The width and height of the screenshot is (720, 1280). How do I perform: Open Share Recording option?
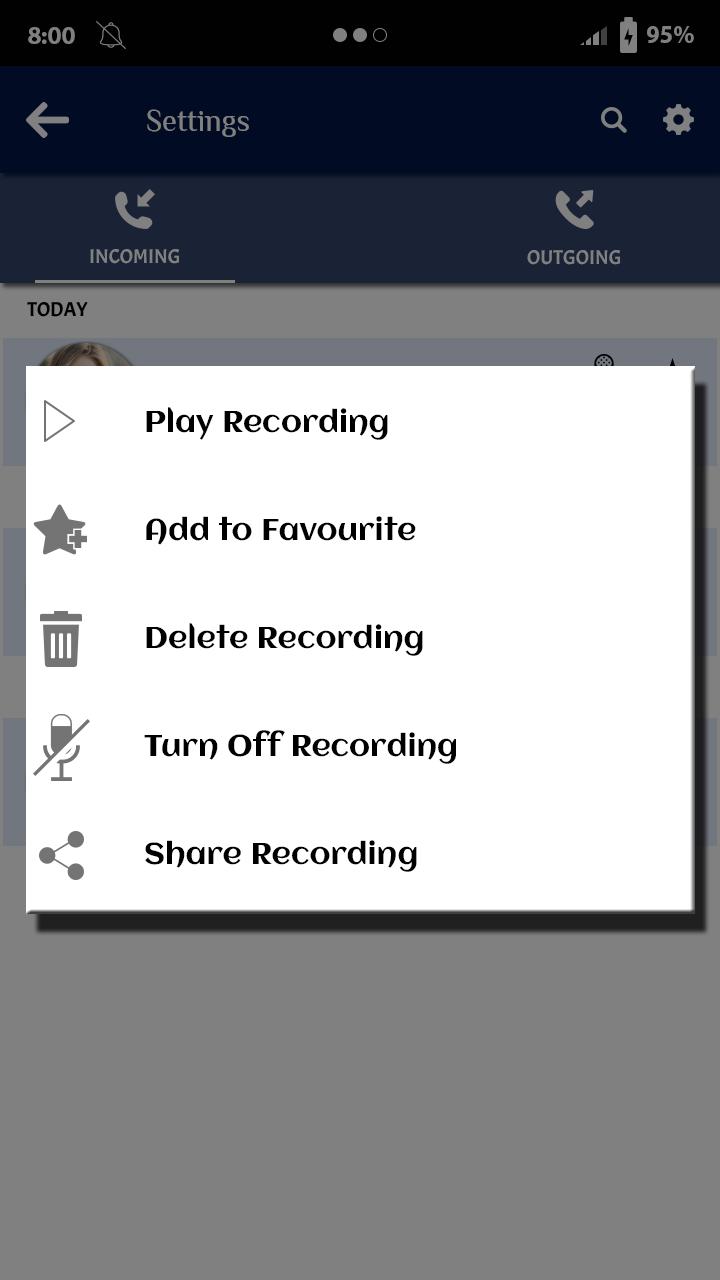281,854
